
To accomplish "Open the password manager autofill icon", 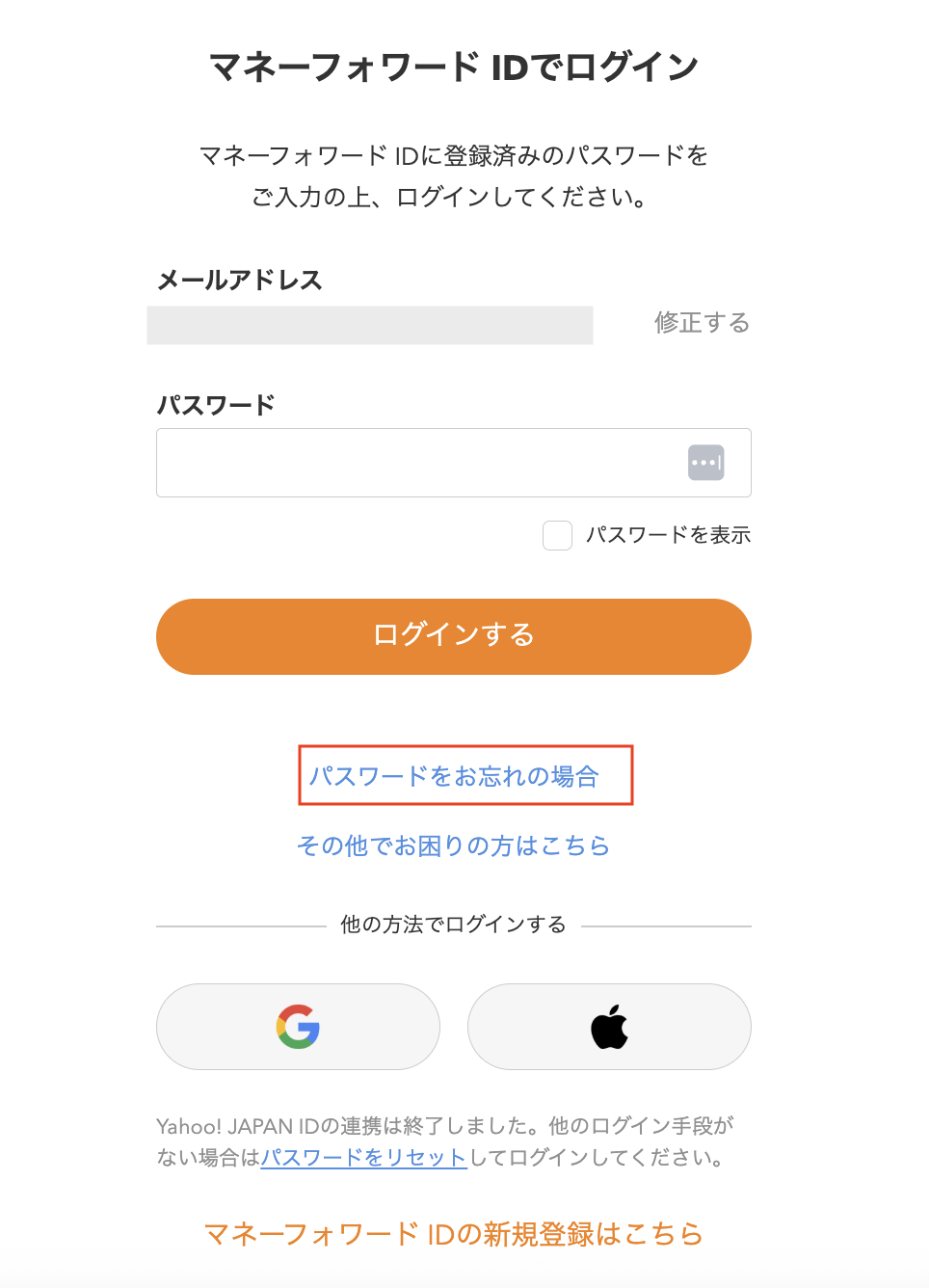I will [705, 463].
